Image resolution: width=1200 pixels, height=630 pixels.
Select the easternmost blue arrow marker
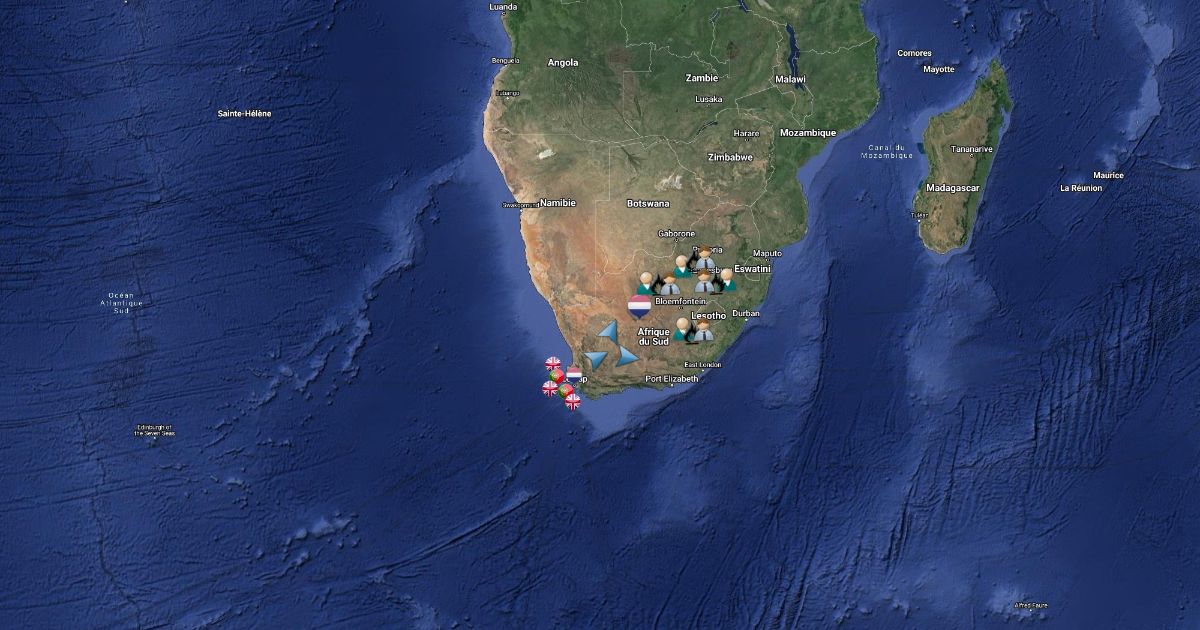pyautogui.click(x=627, y=356)
